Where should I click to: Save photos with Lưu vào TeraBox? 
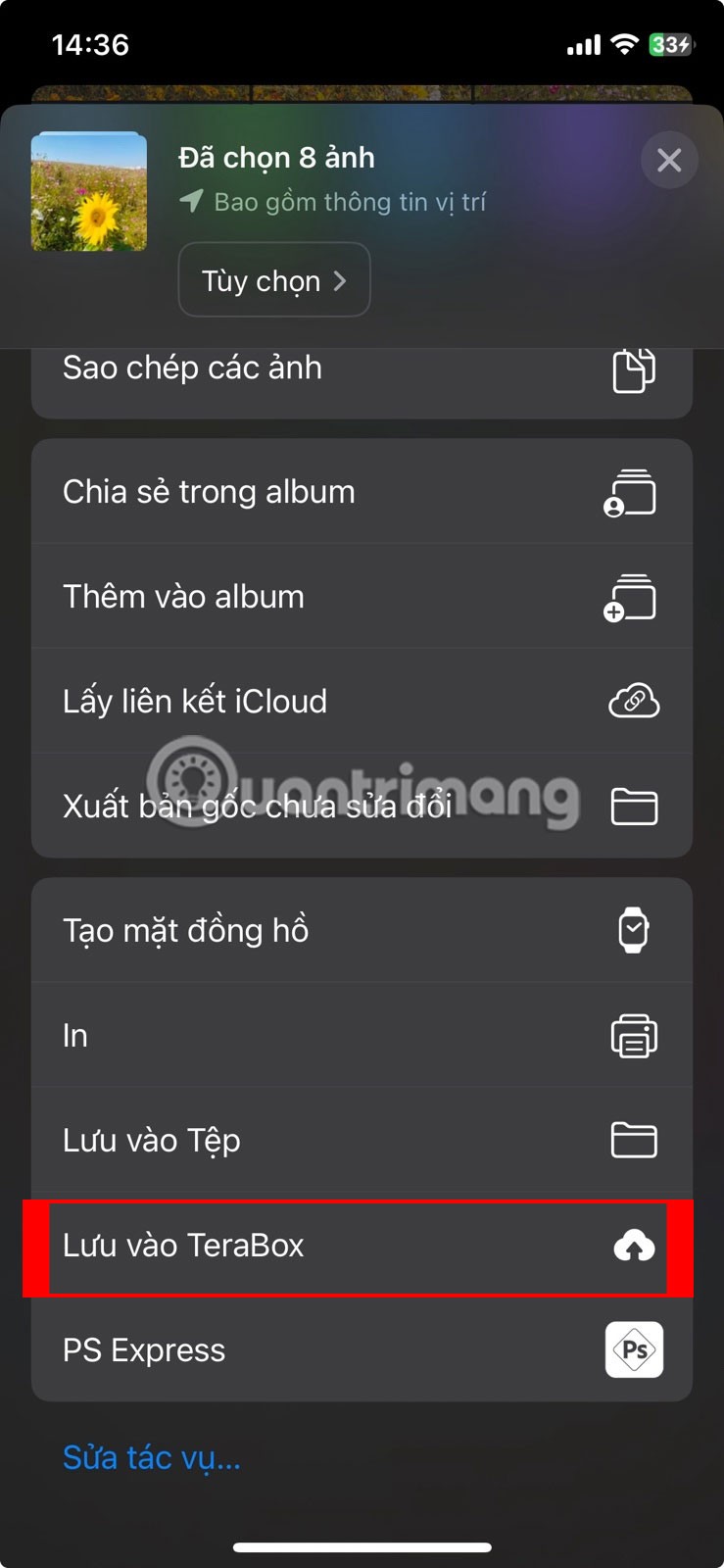tap(362, 1246)
